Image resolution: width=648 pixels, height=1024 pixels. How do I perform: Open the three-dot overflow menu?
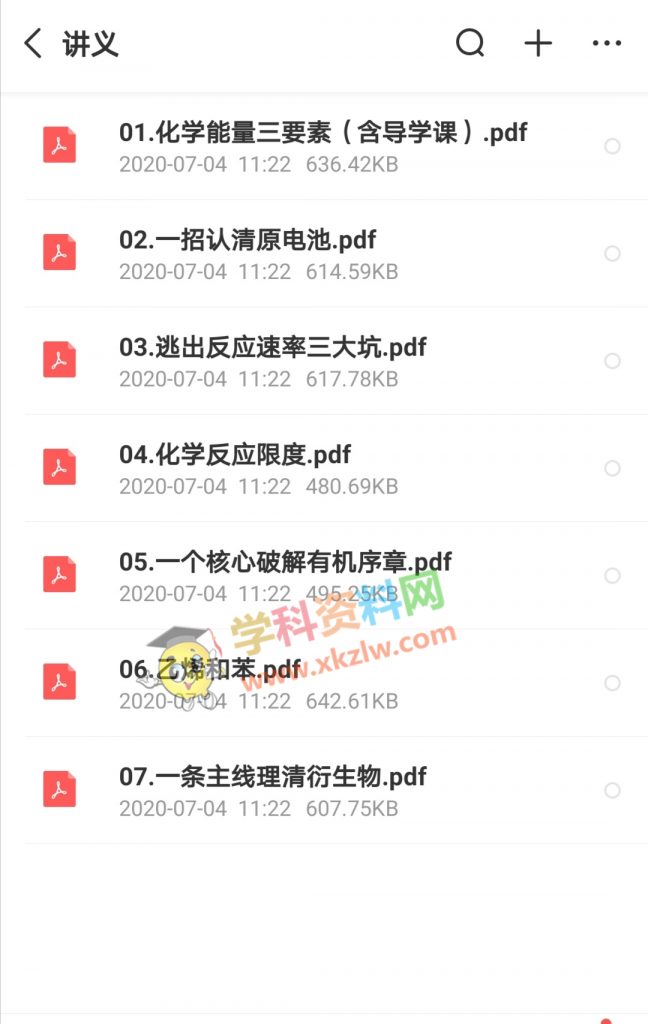(x=607, y=43)
